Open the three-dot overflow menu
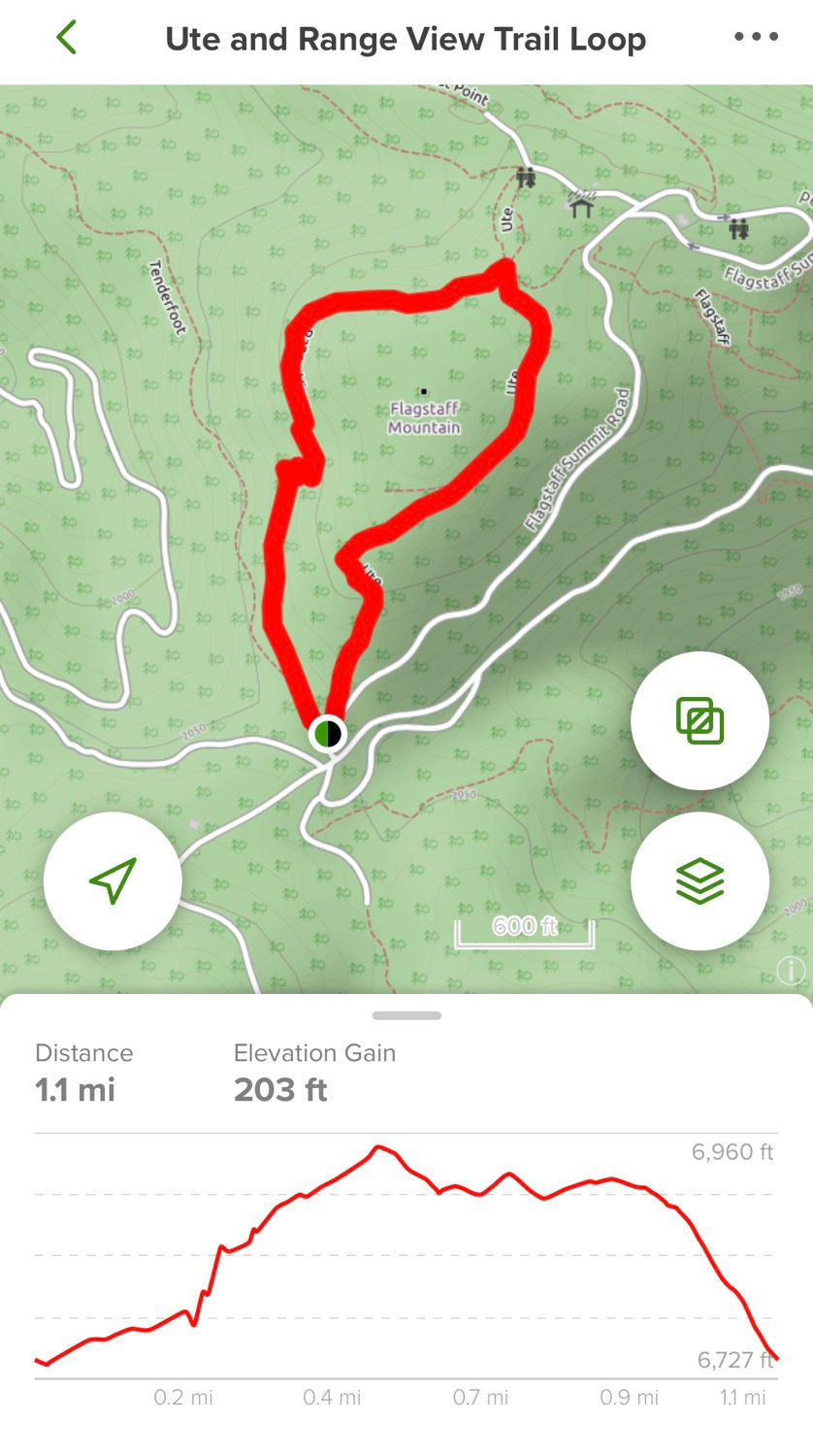 click(756, 38)
